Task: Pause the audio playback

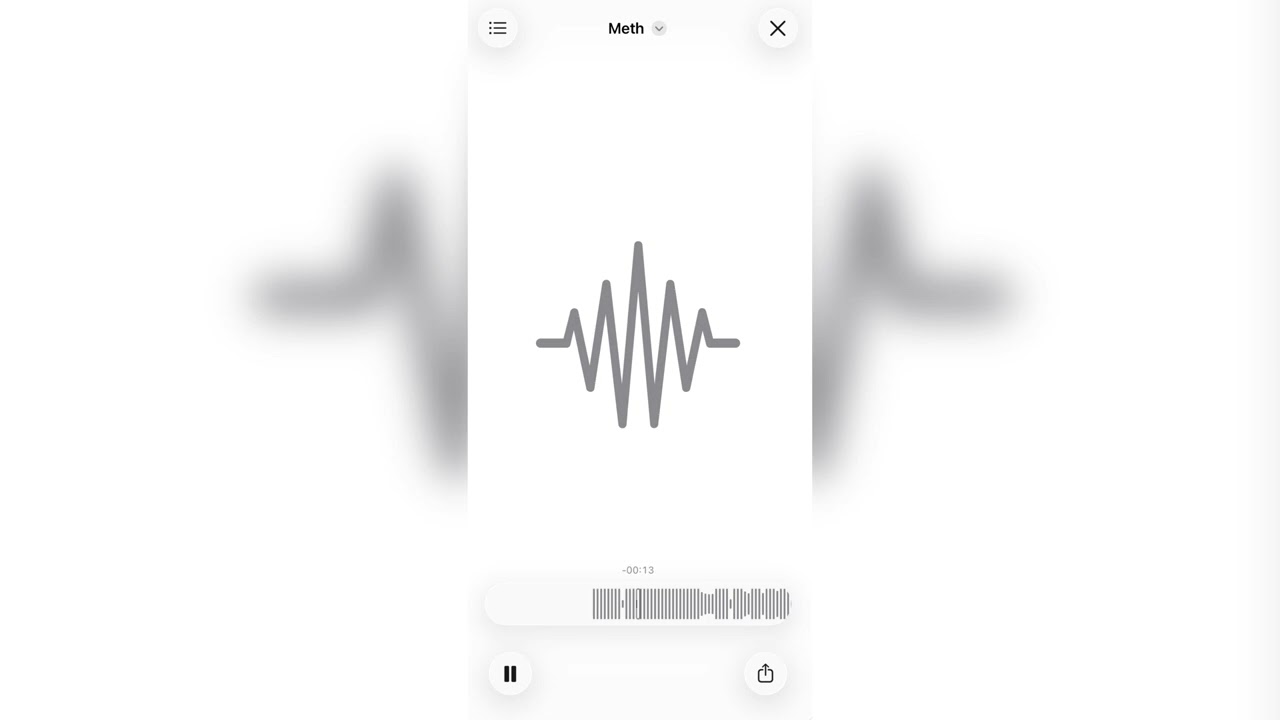Action: 510,674
